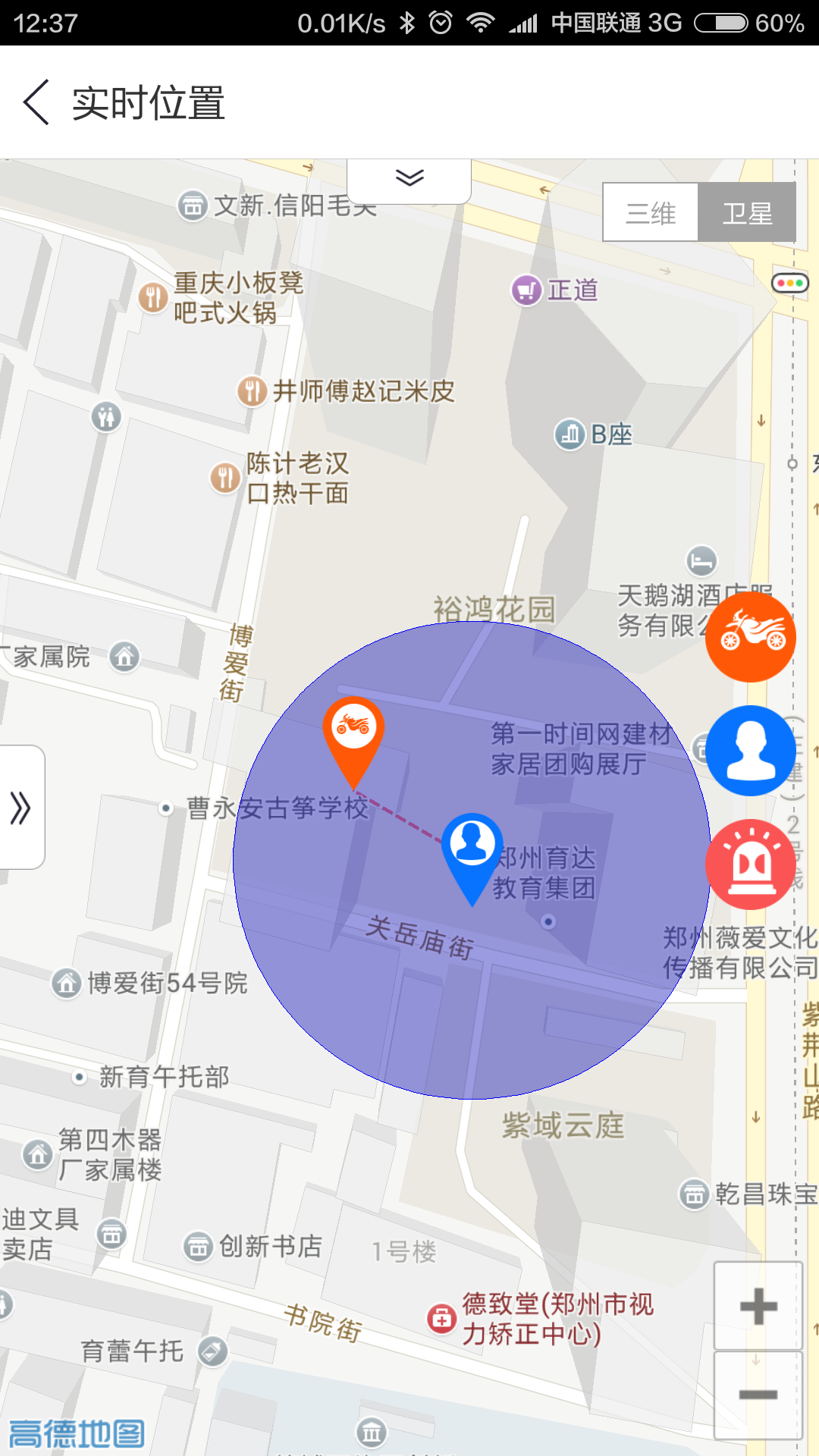Open the left side panel arrow
The width and height of the screenshot is (819, 1456).
(21, 808)
